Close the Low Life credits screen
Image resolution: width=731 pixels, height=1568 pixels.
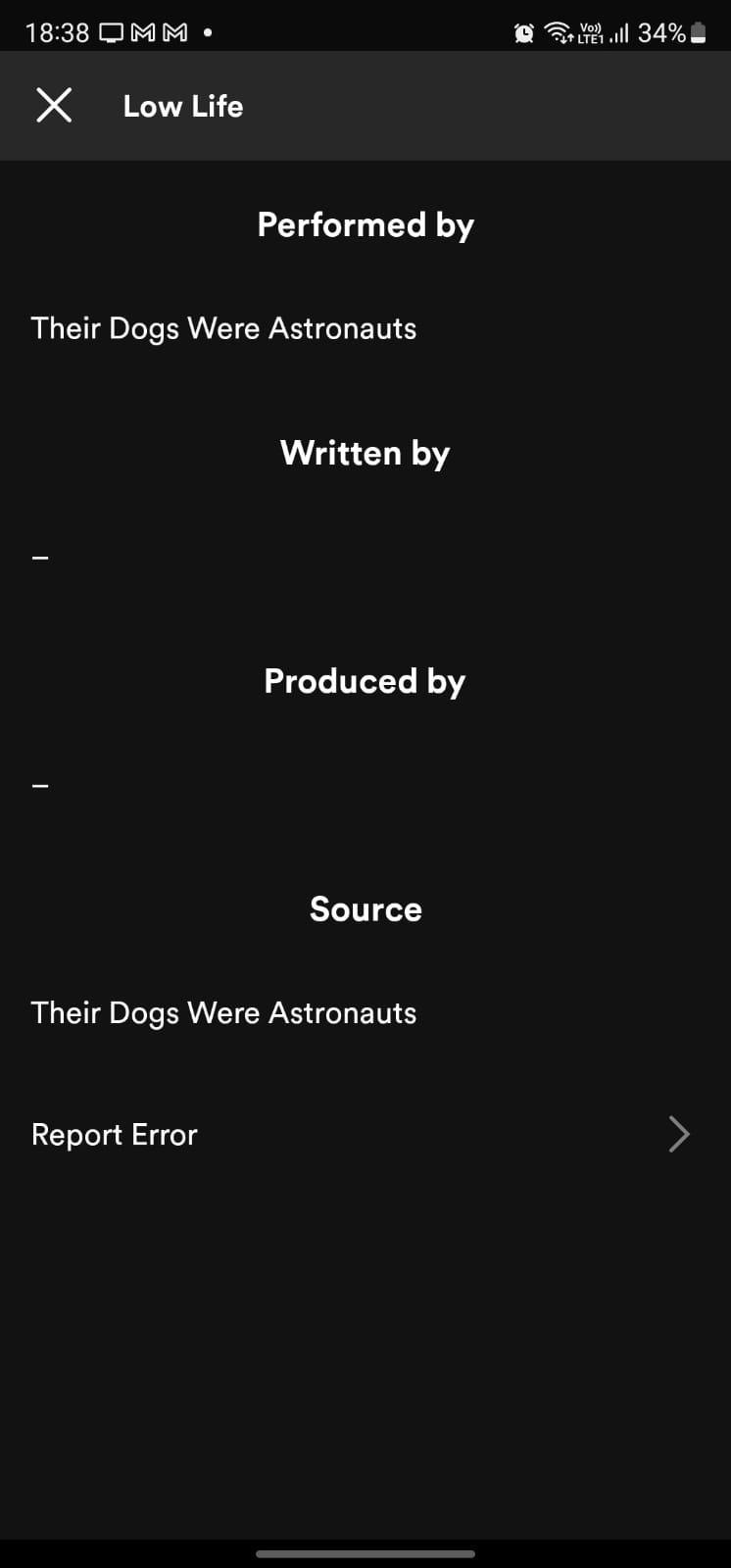pos(54,105)
